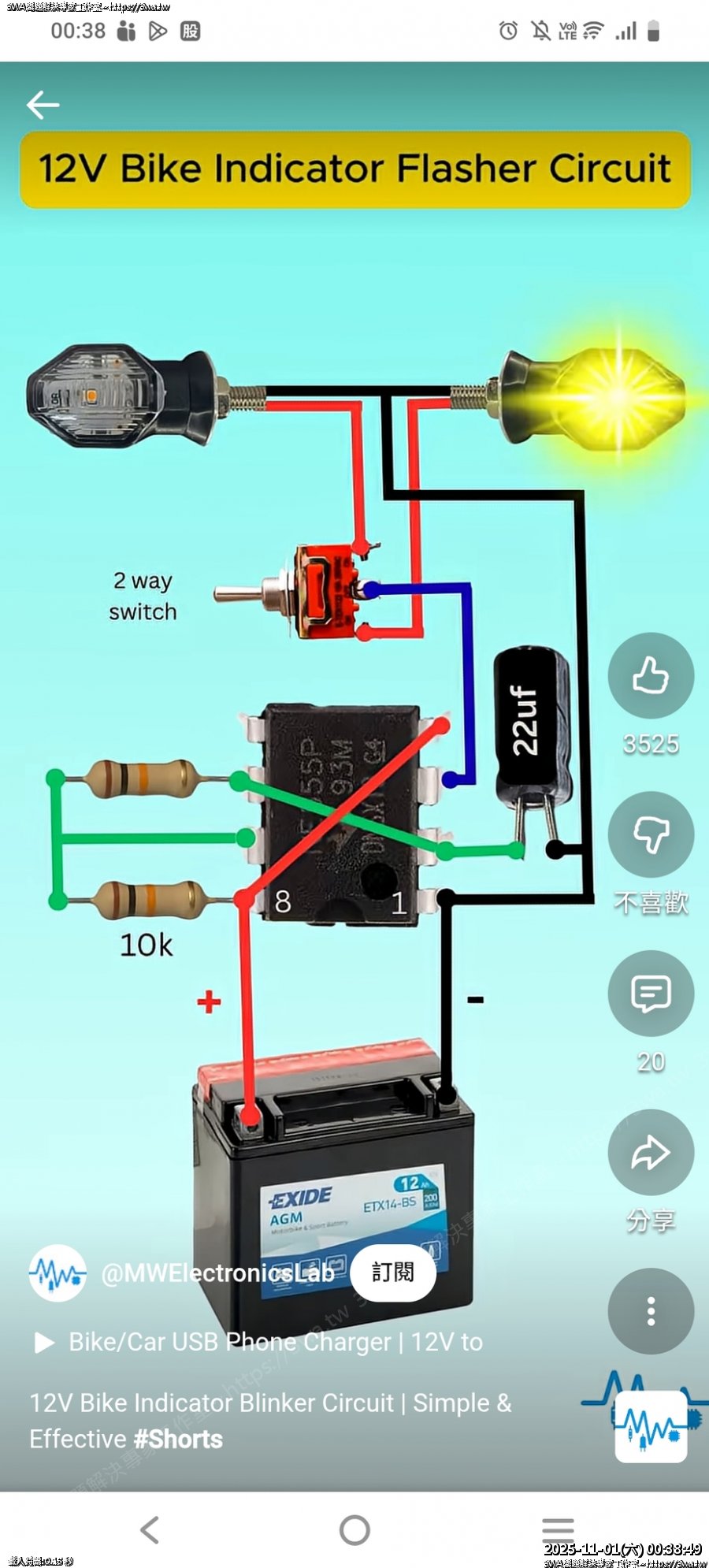Go to the home screen
Screen dimensions: 709x1568
coord(354,1529)
